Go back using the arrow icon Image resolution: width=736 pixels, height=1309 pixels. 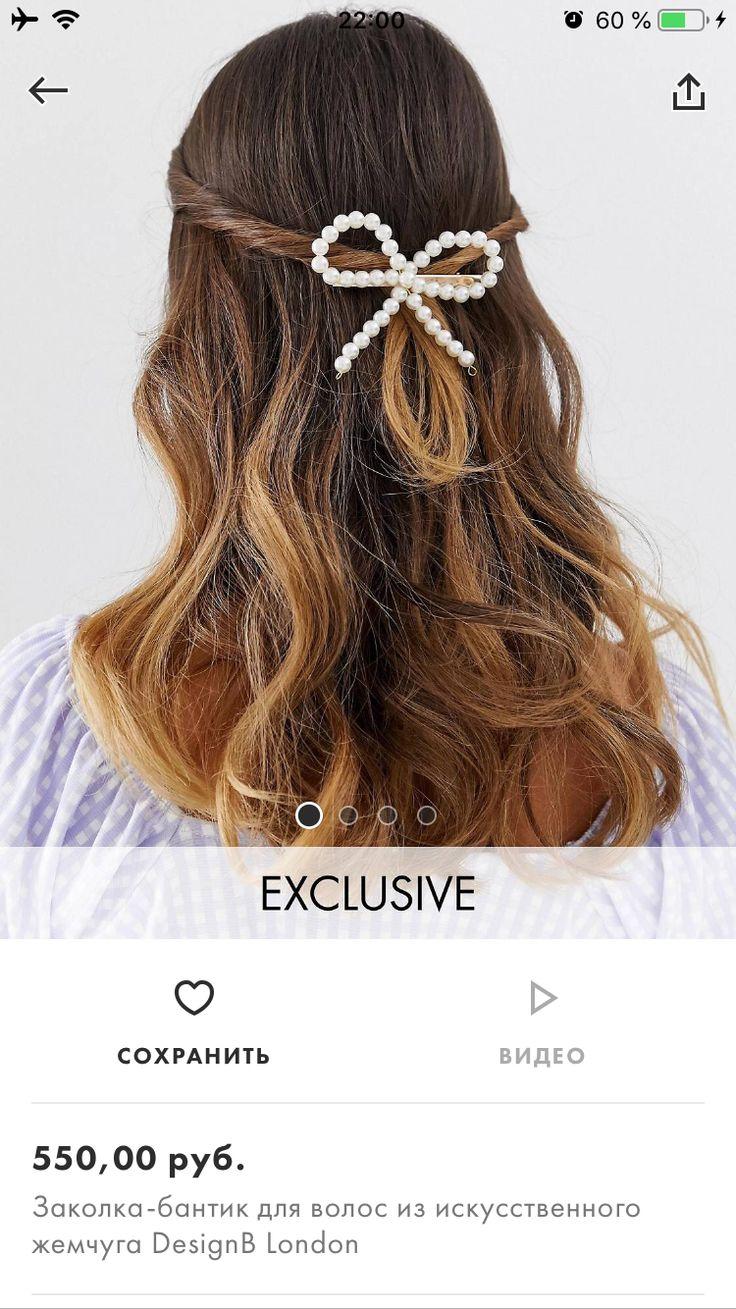click(x=48, y=91)
